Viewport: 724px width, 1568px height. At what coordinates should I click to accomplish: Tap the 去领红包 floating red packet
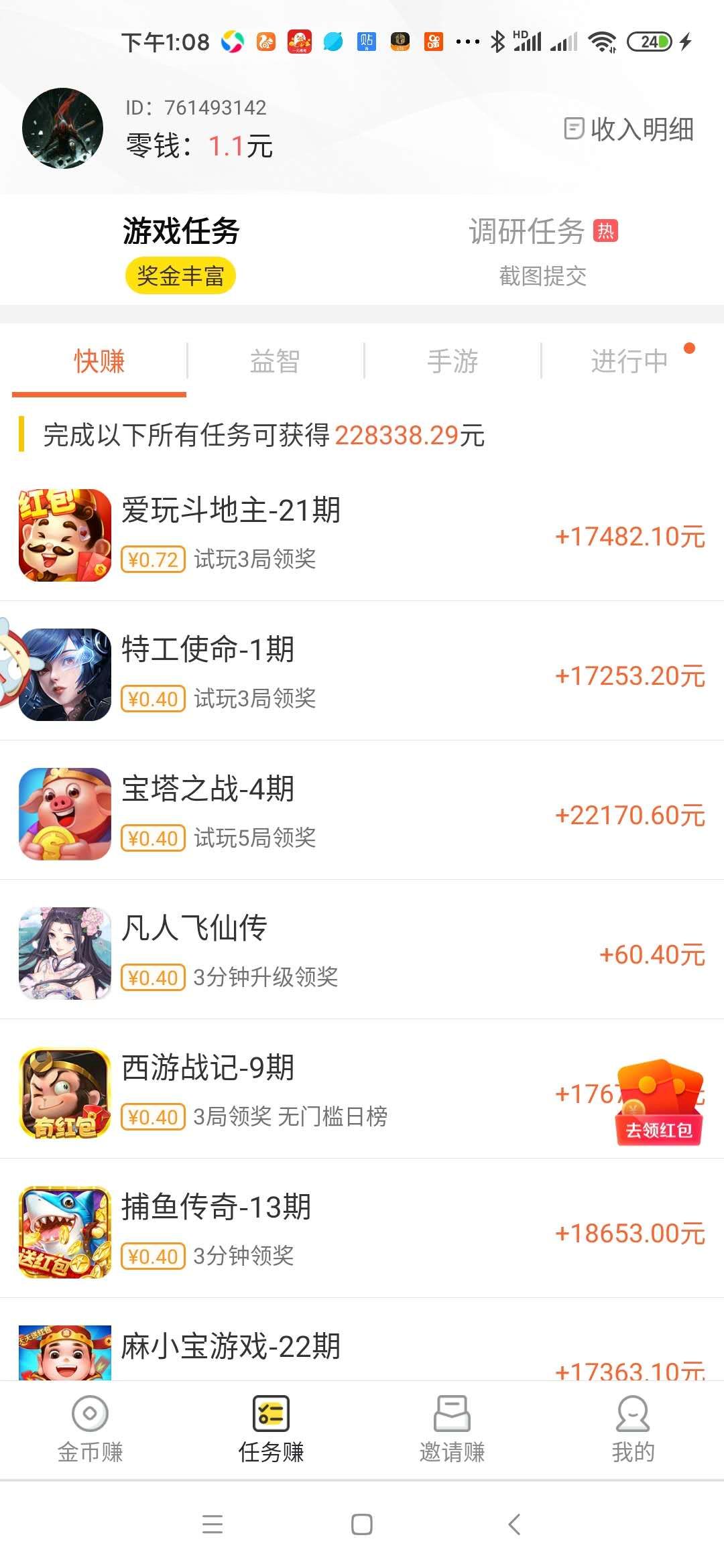pos(659,1102)
